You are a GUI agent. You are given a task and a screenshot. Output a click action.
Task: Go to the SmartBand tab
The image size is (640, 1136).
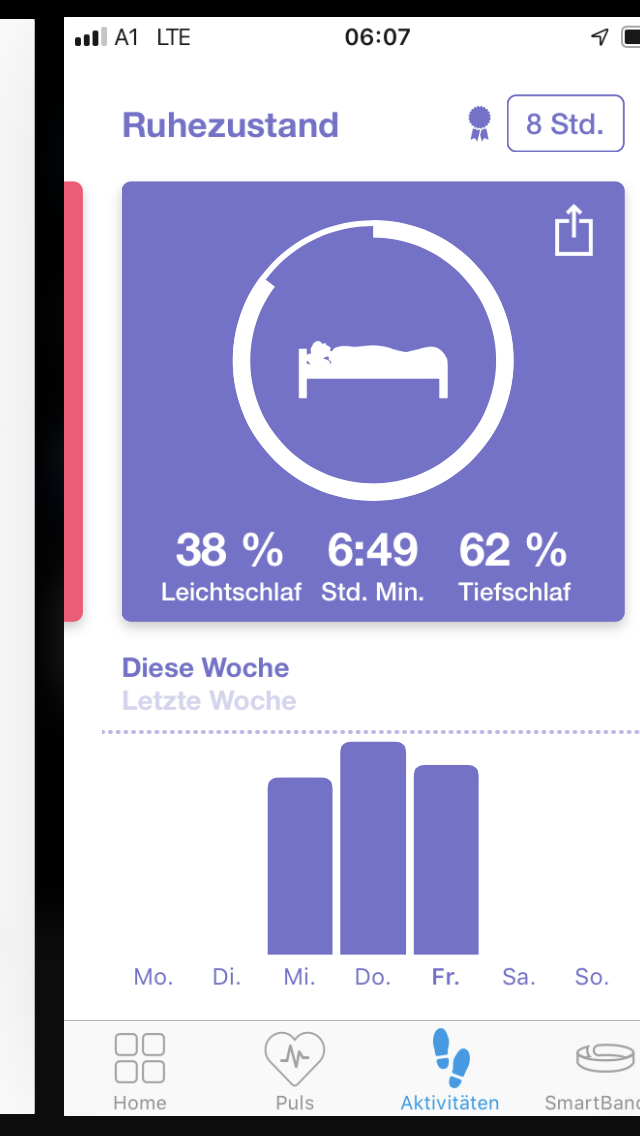[598, 1072]
